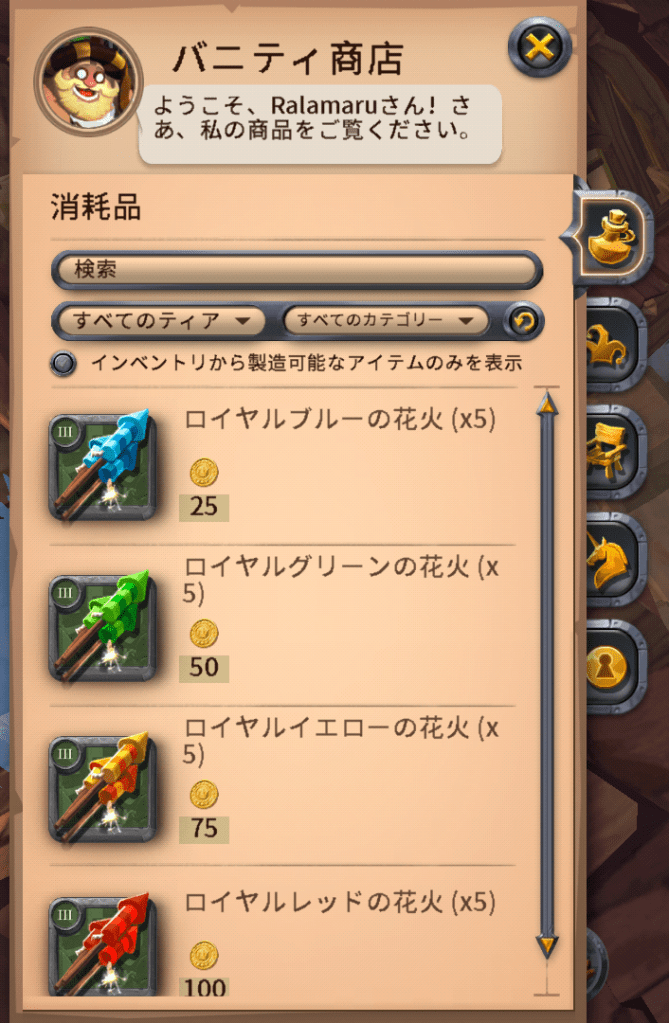Open the furniture chair tab

pos(611,452)
